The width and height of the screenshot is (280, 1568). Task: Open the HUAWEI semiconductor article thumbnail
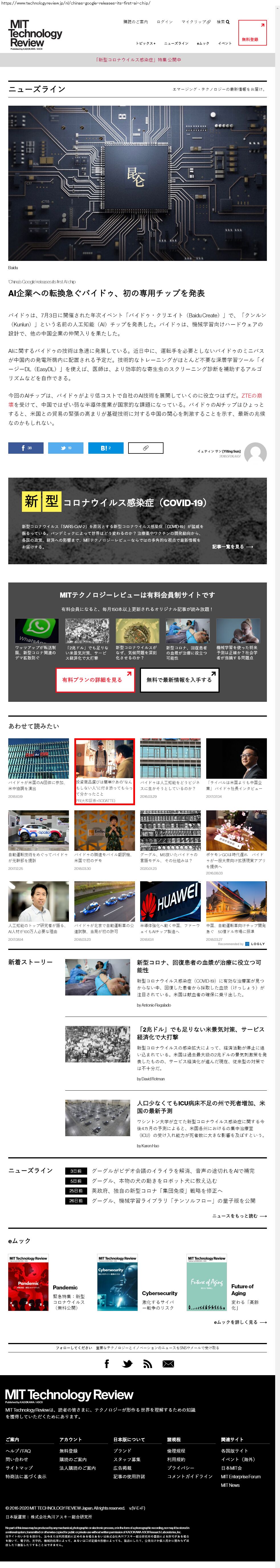pos(170,901)
